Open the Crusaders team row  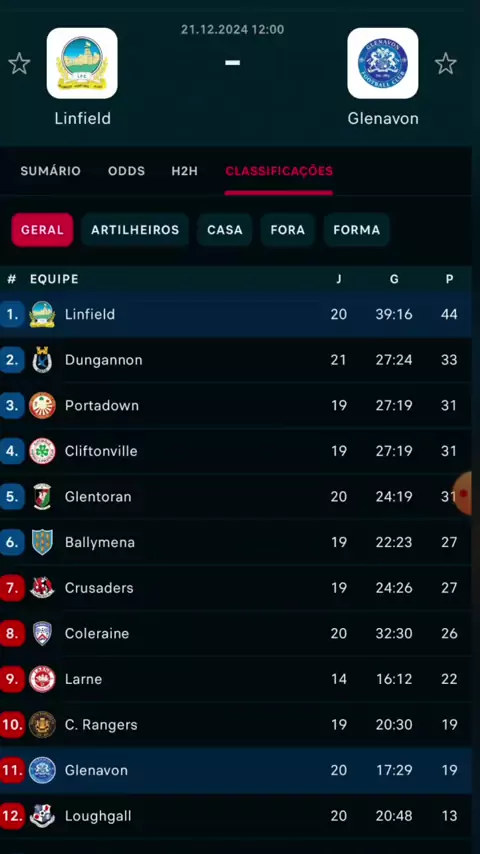click(x=235, y=588)
